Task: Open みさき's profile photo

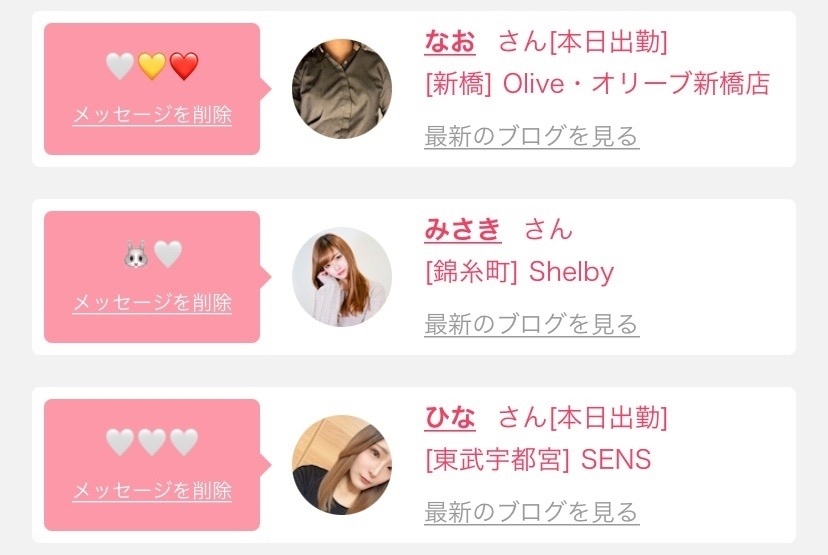Action: (x=341, y=277)
